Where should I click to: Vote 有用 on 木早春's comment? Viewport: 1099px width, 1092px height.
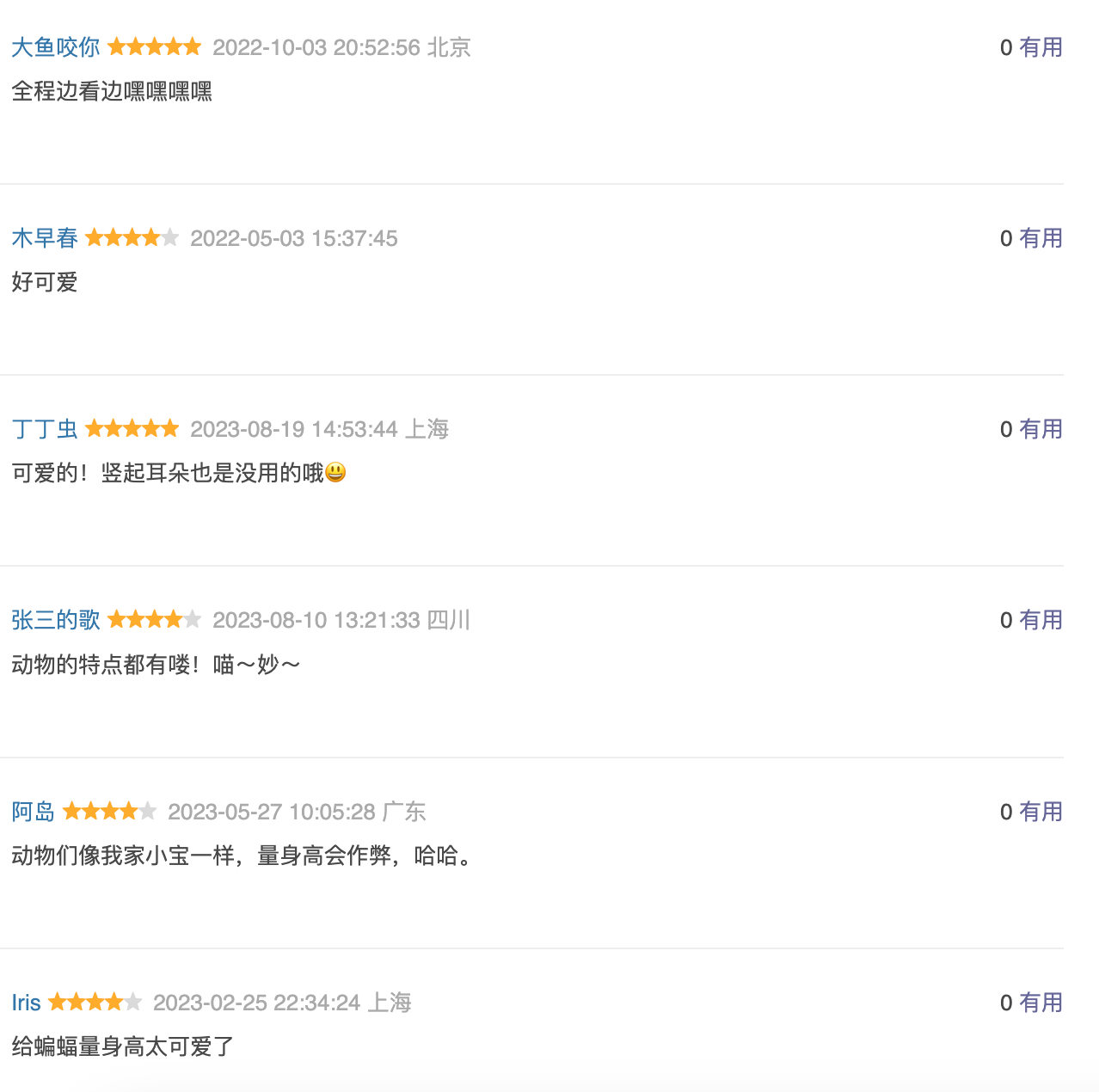tap(1041, 238)
